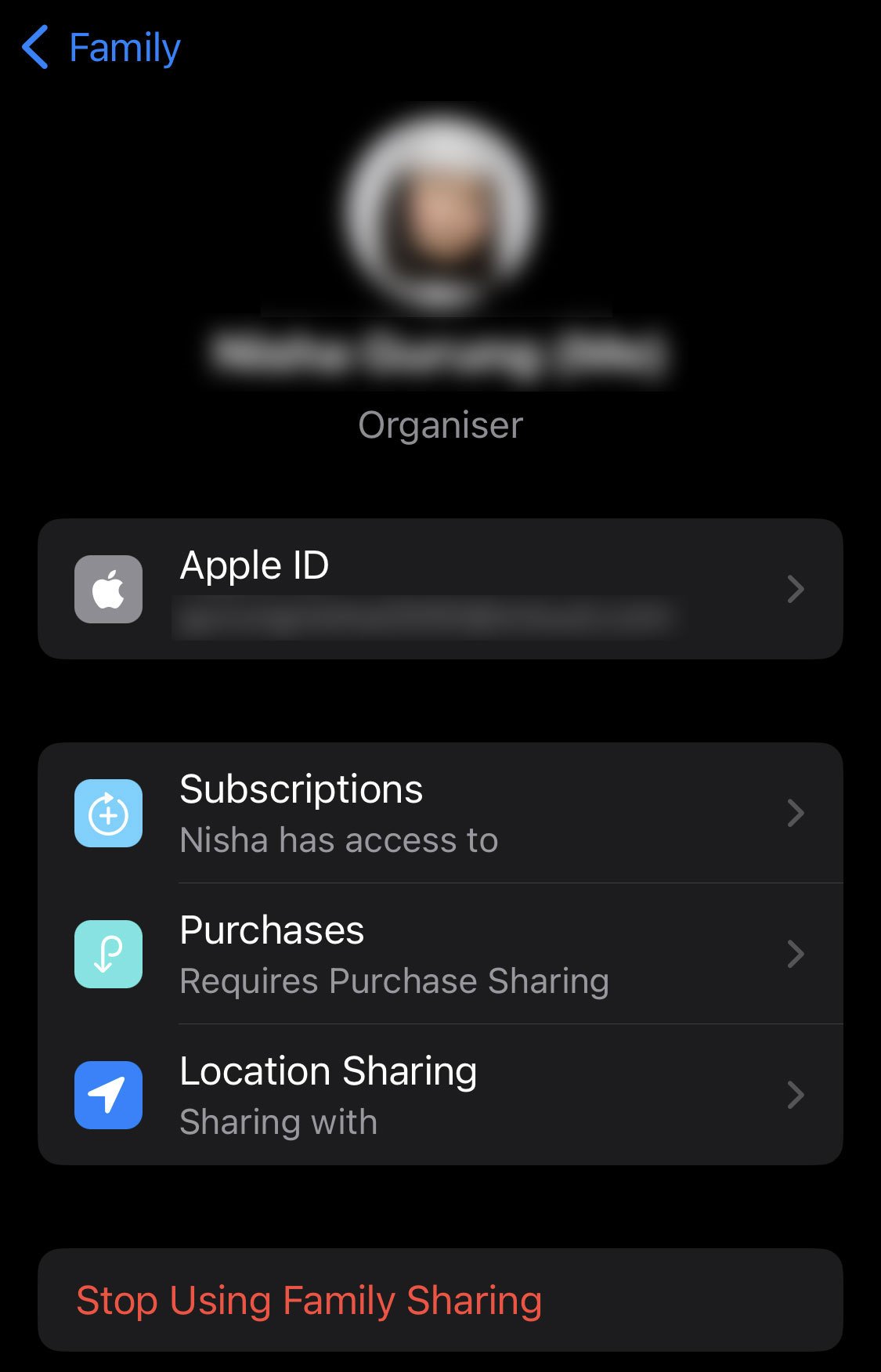Tap Stop Using Family Sharing
The width and height of the screenshot is (881, 1372).
pos(309,1300)
